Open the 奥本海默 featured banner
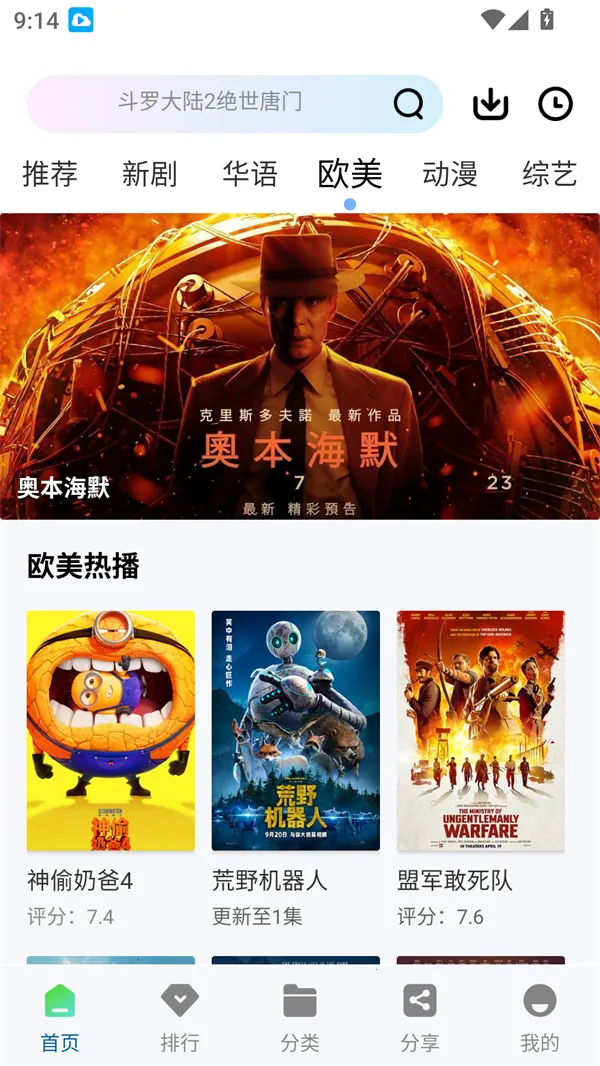 [x=300, y=366]
